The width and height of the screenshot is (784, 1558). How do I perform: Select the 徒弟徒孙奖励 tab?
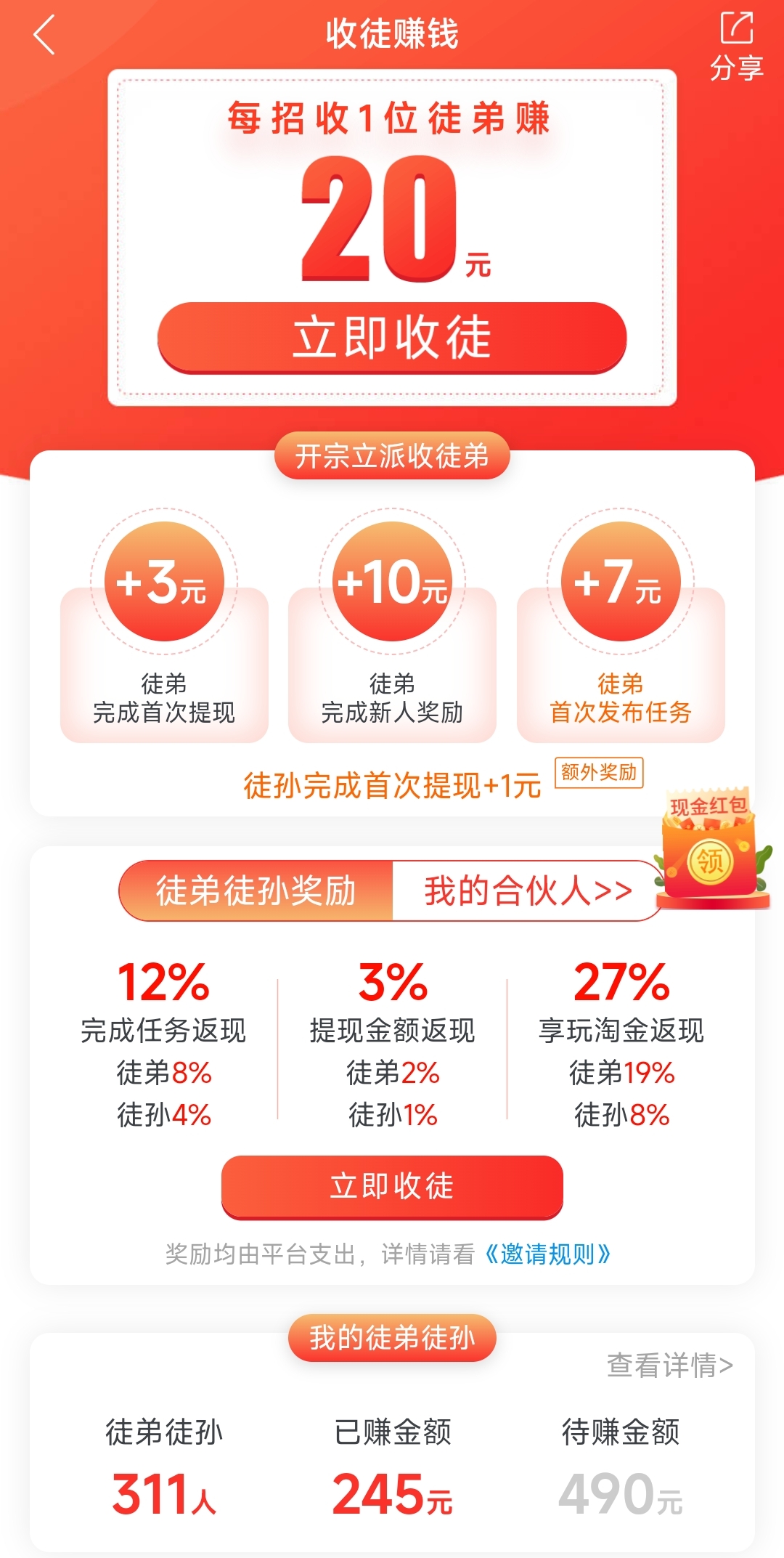(x=256, y=890)
